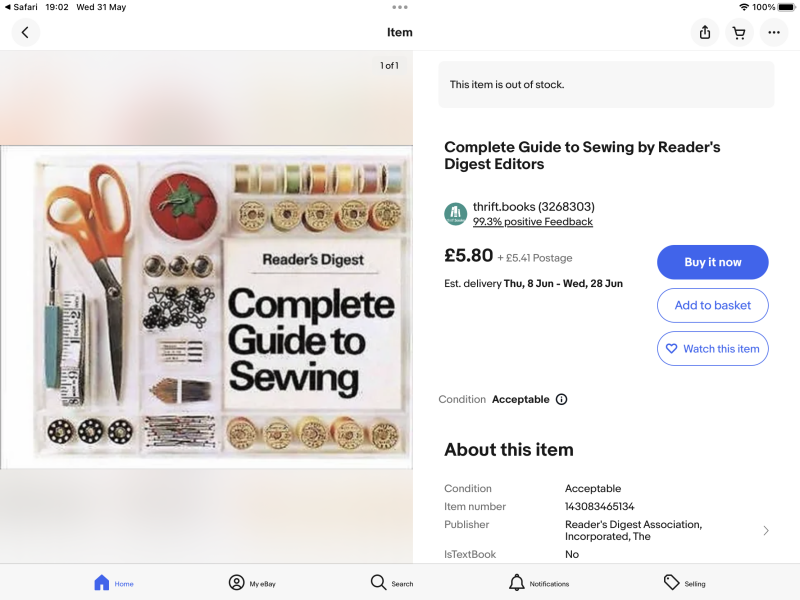Show info about Acceptable condition

tap(561, 399)
